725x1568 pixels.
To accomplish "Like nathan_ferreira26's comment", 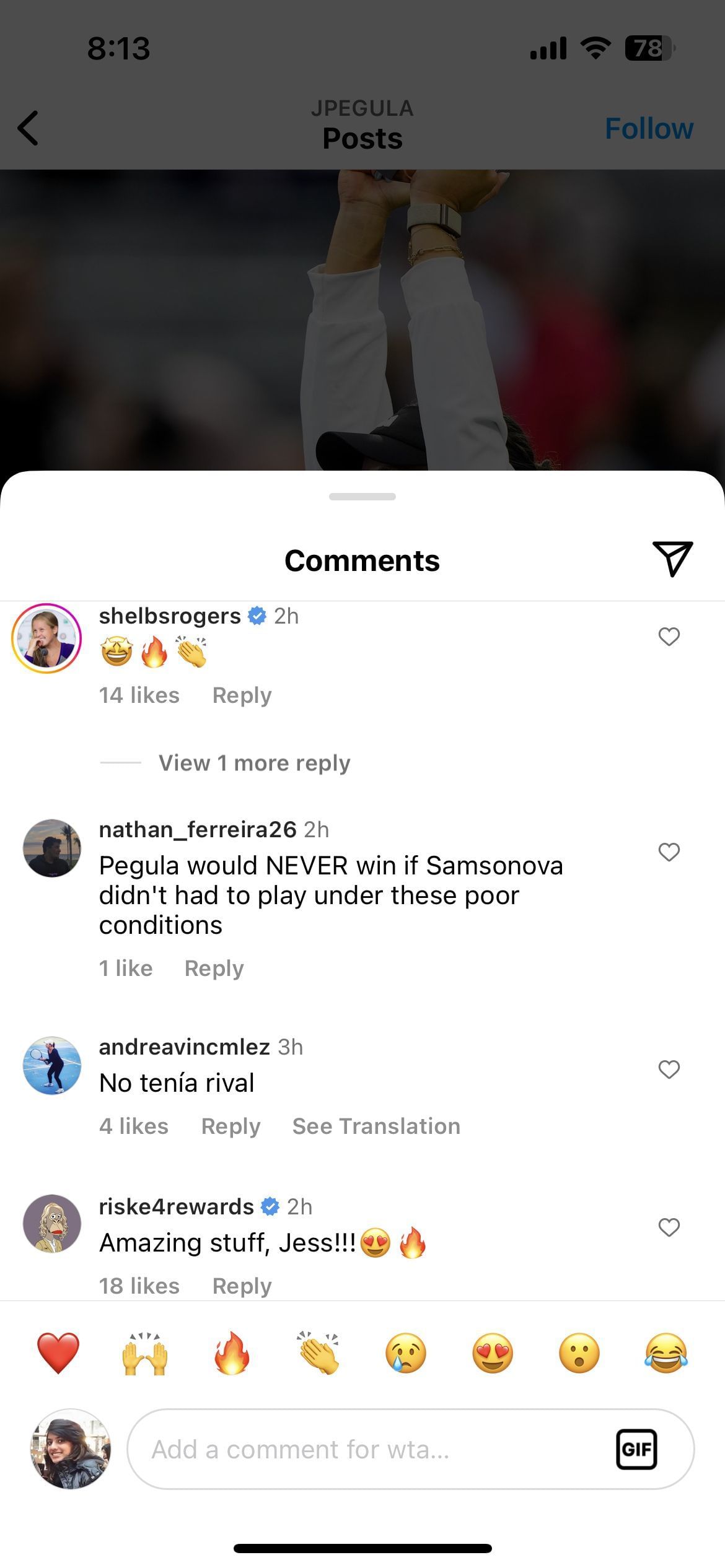I will click(x=669, y=852).
